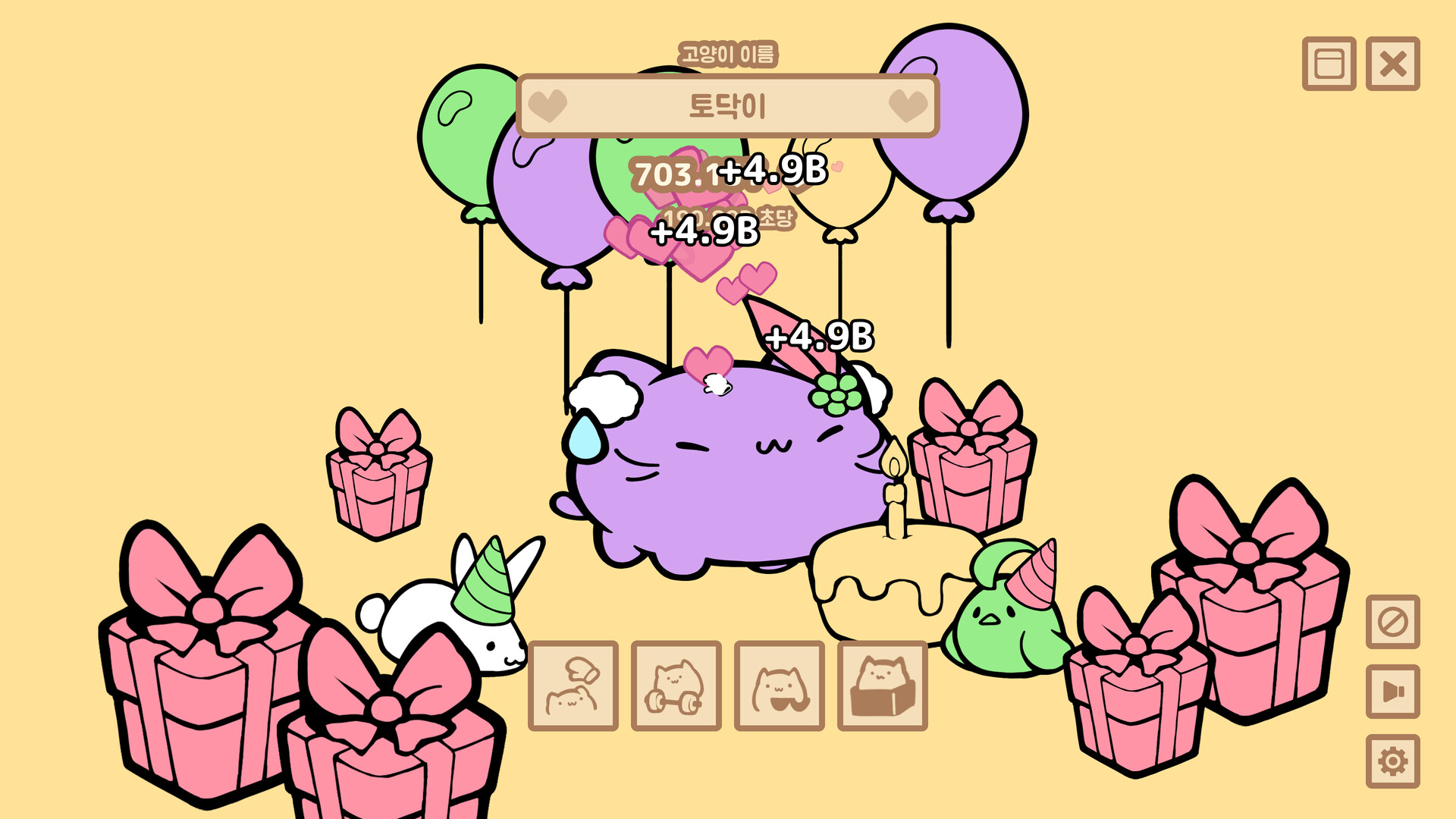
Task: Edit the cat name field 토닥이
Action: pyautogui.click(x=727, y=106)
